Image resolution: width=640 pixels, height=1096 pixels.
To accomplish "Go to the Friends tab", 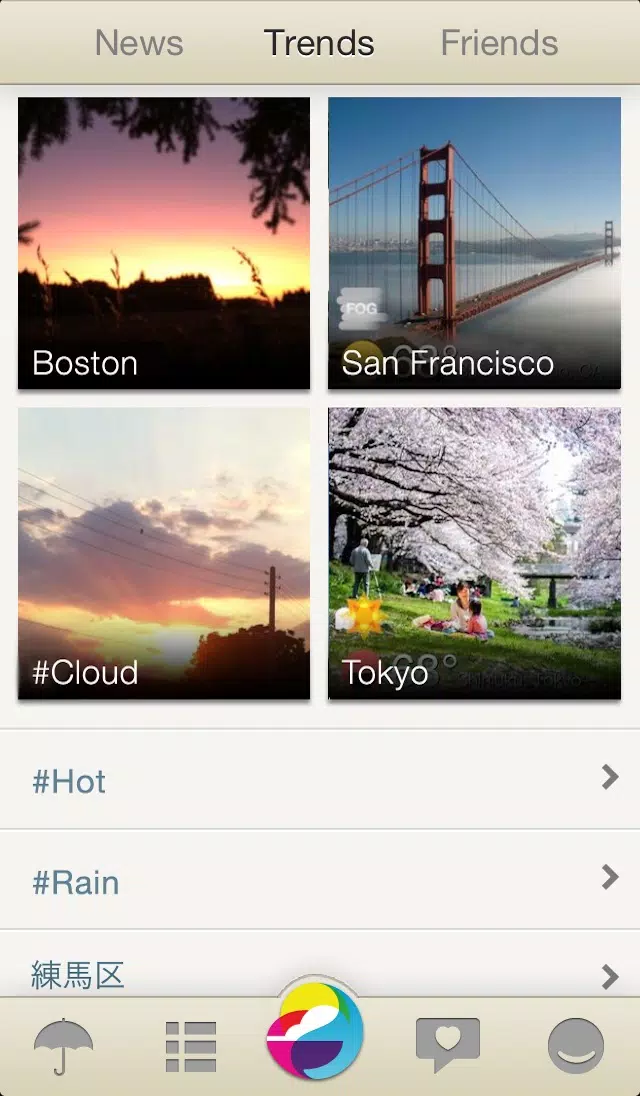I will pos(499,43).
